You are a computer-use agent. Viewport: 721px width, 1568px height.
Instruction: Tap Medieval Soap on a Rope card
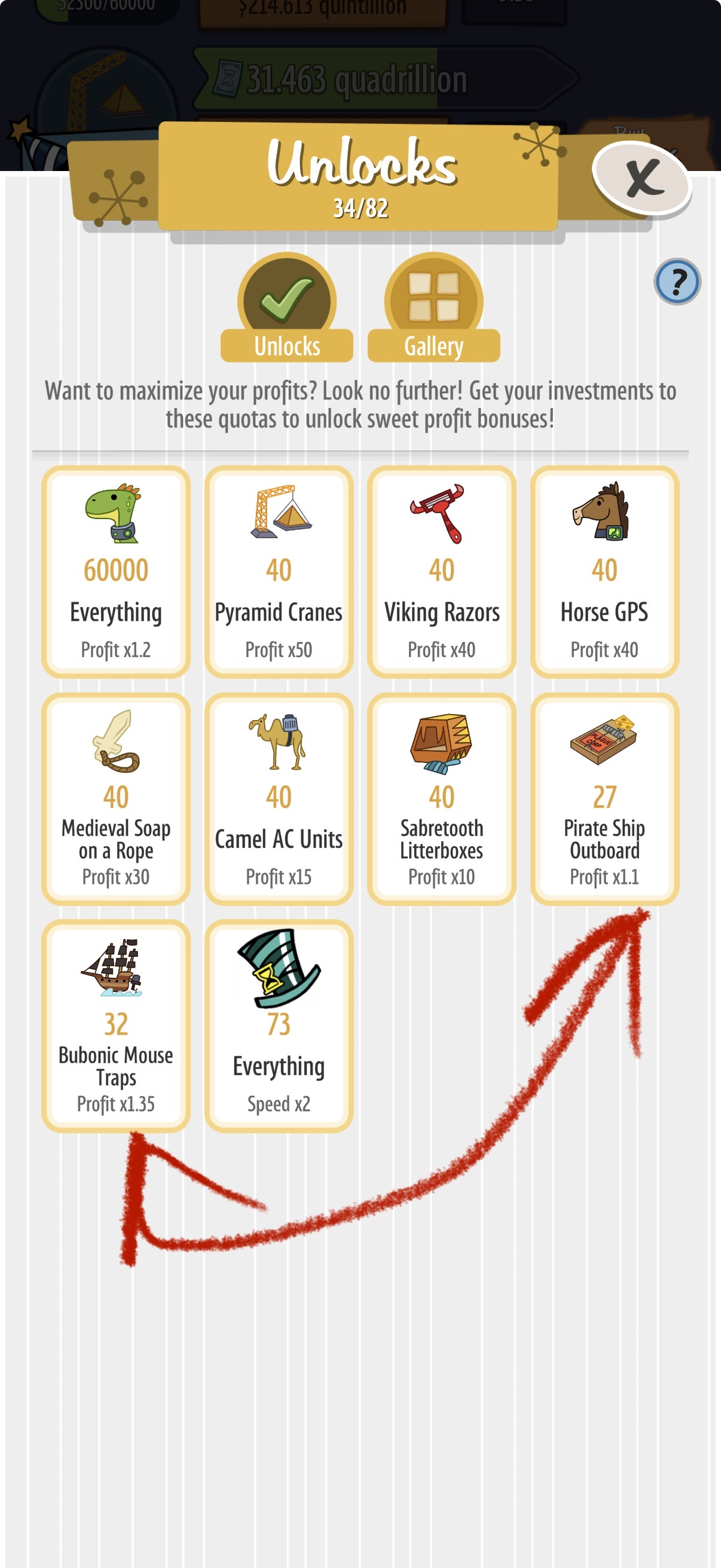[115, 798]
